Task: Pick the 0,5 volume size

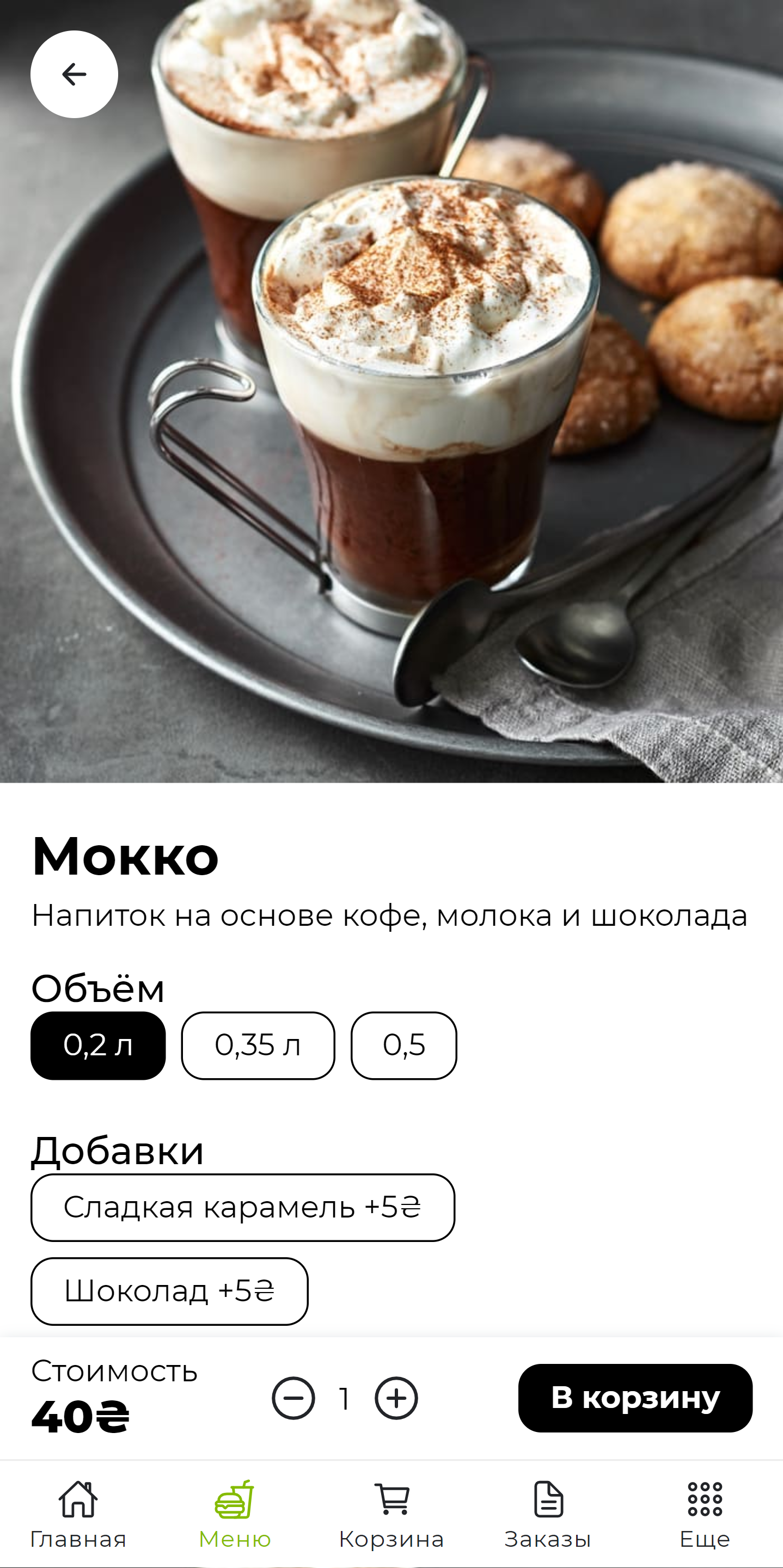Action: pyautogui.click(x=403, y=1045)
